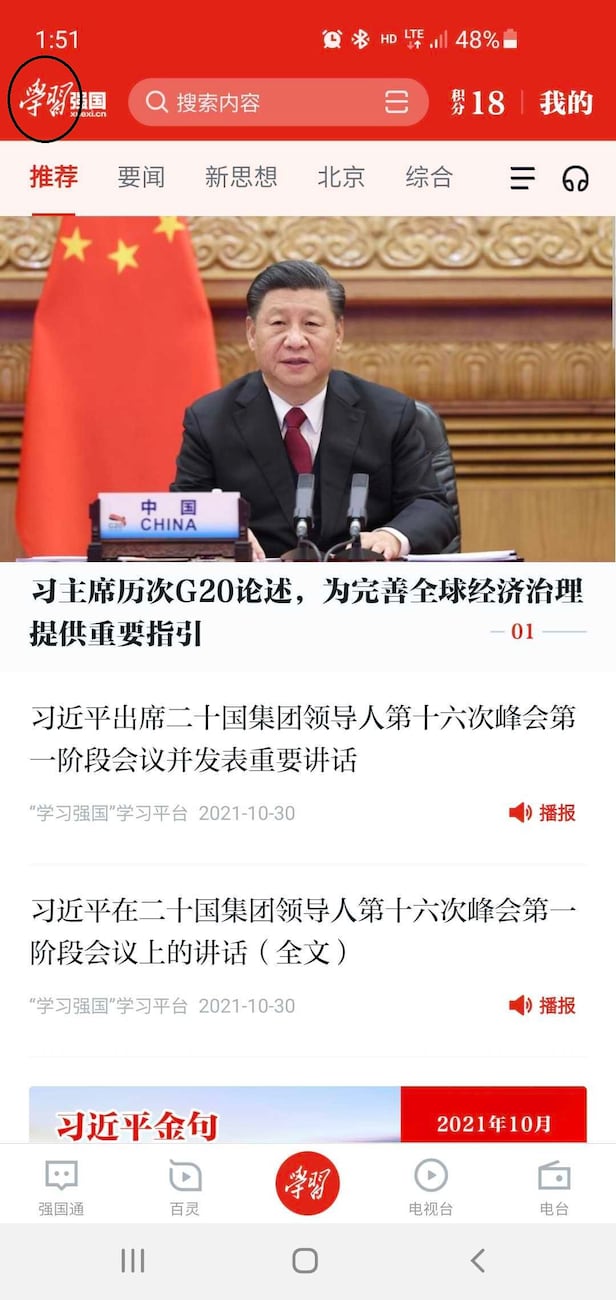The image size is (616, 1300).
Task: Open the 百灵 bottom tab
Action: (x=185, y=1186)
